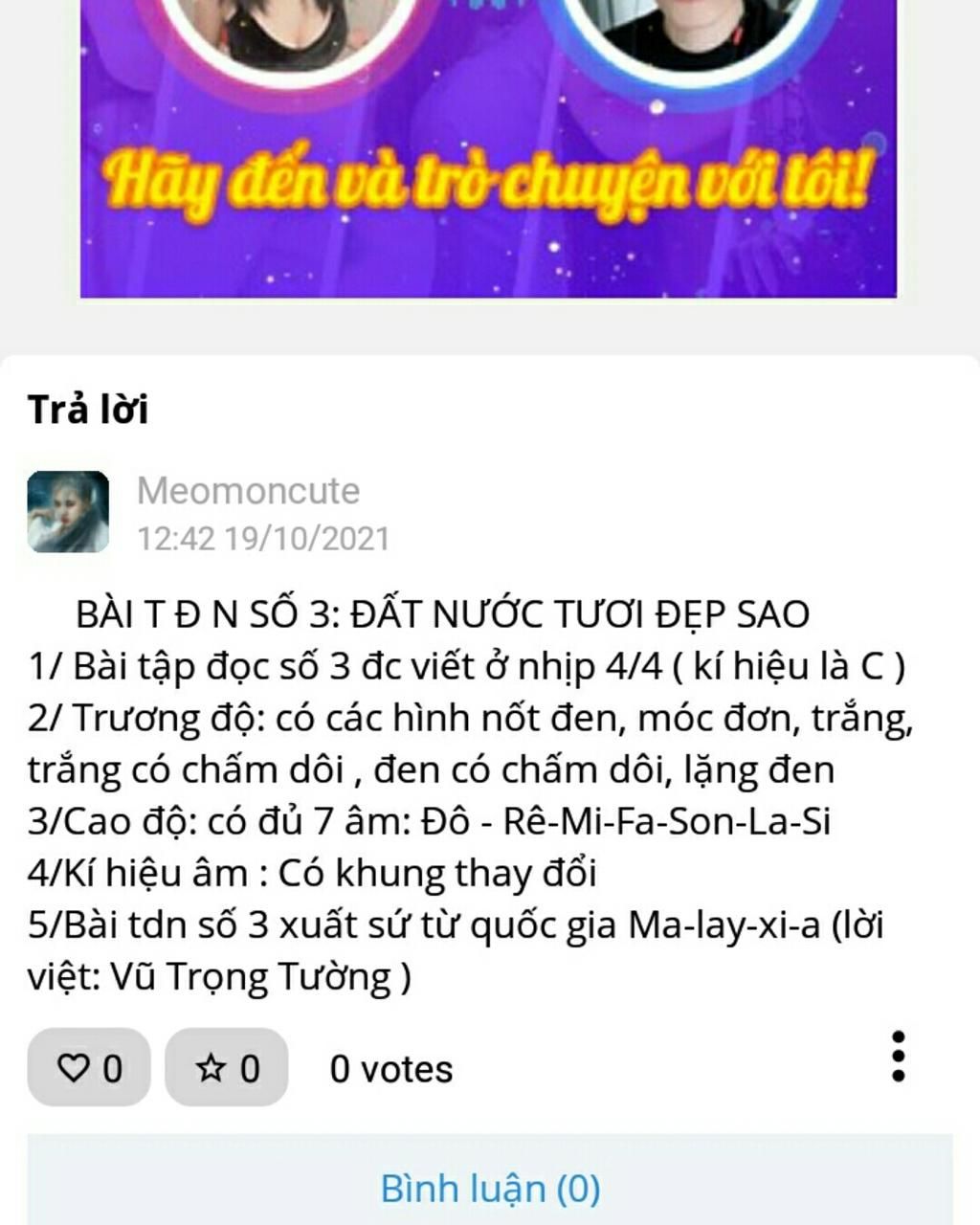The image size is (980, 1225).
Task: Open Bình luận (0) comments
Action: point(490,1188)
